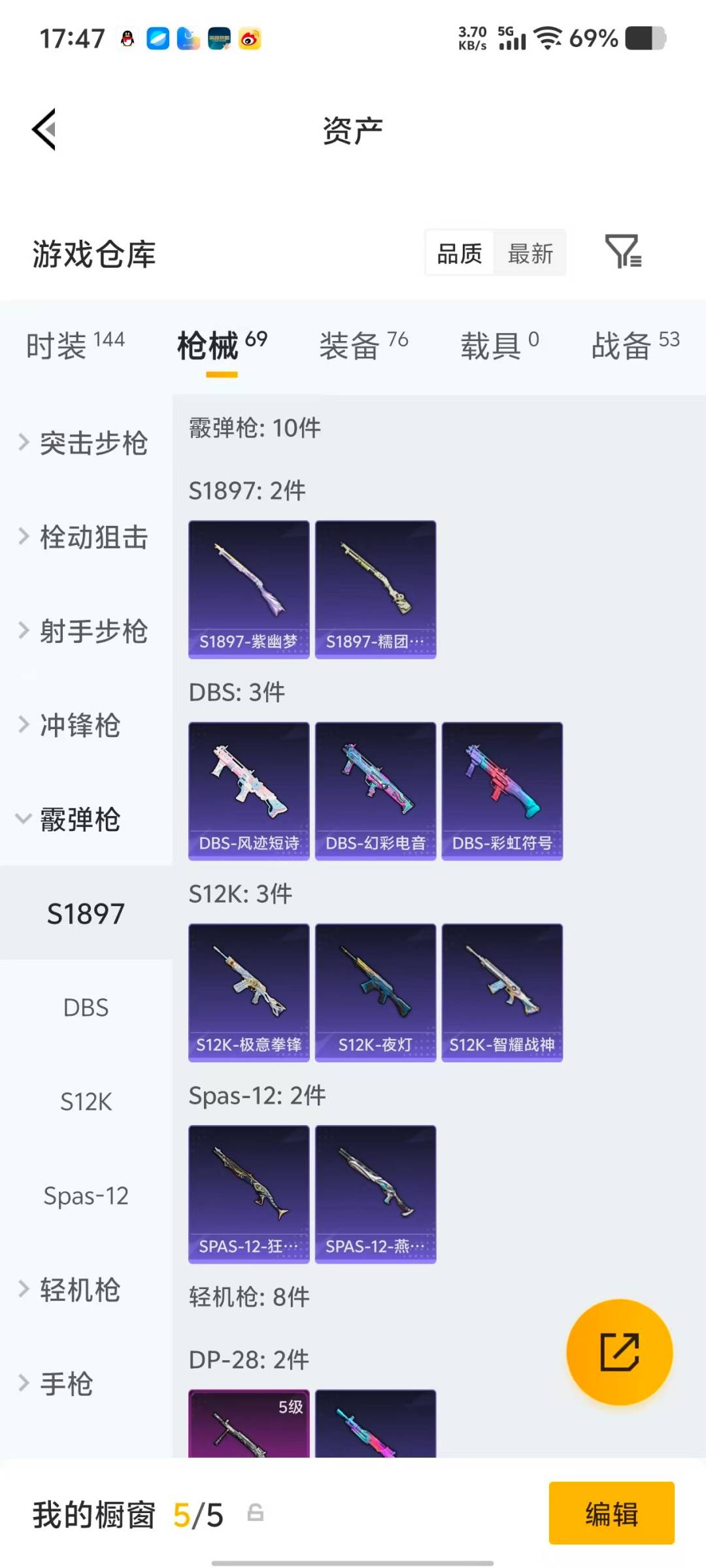Switch sorting to 最新
The height and width of the screenshot is (1568, 706).
[x=531, y=253]
